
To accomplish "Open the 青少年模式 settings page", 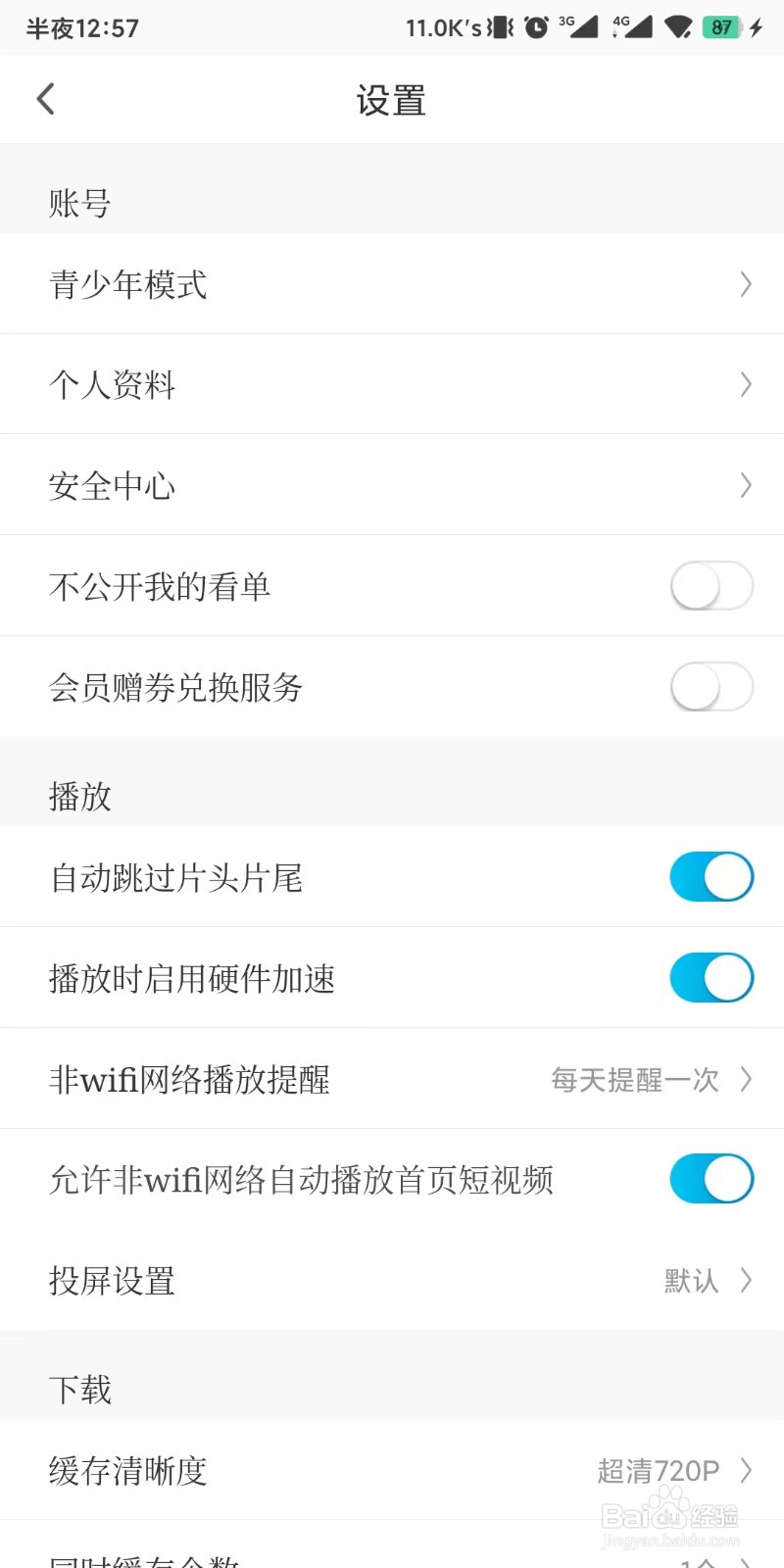I will click(392, 284).
